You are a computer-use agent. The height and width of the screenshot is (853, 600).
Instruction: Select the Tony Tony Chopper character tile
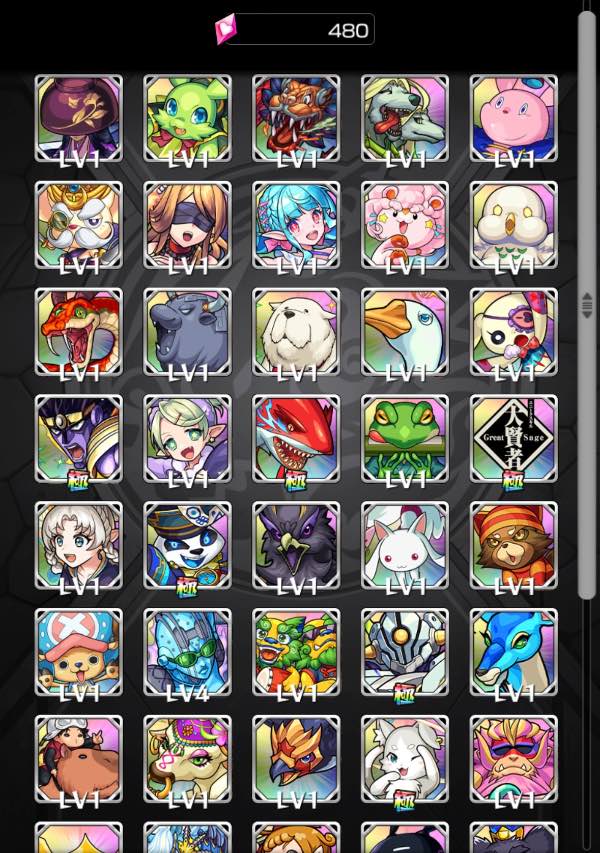point(78,651)
